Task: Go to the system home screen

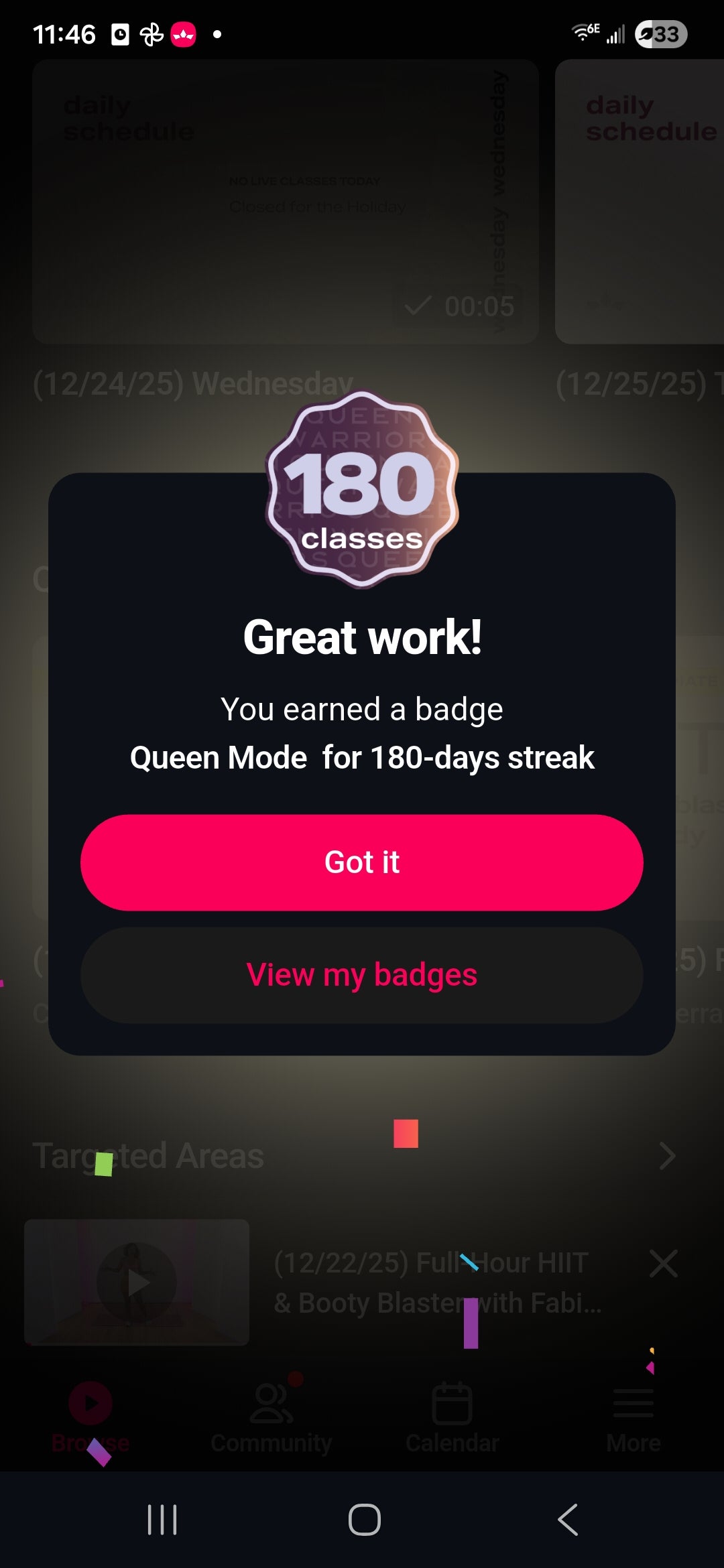Action: pyautogui.click(x=364, y=1519)
